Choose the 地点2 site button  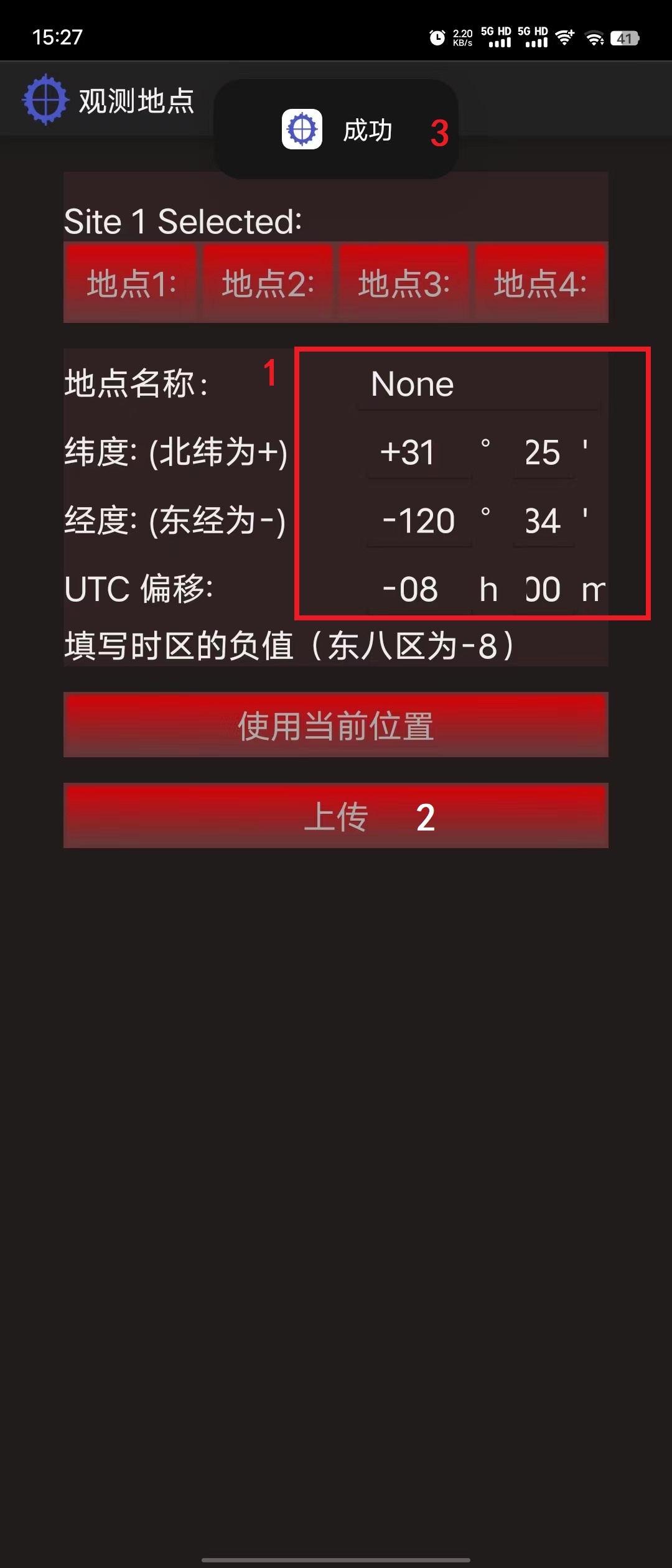[268, 283]
